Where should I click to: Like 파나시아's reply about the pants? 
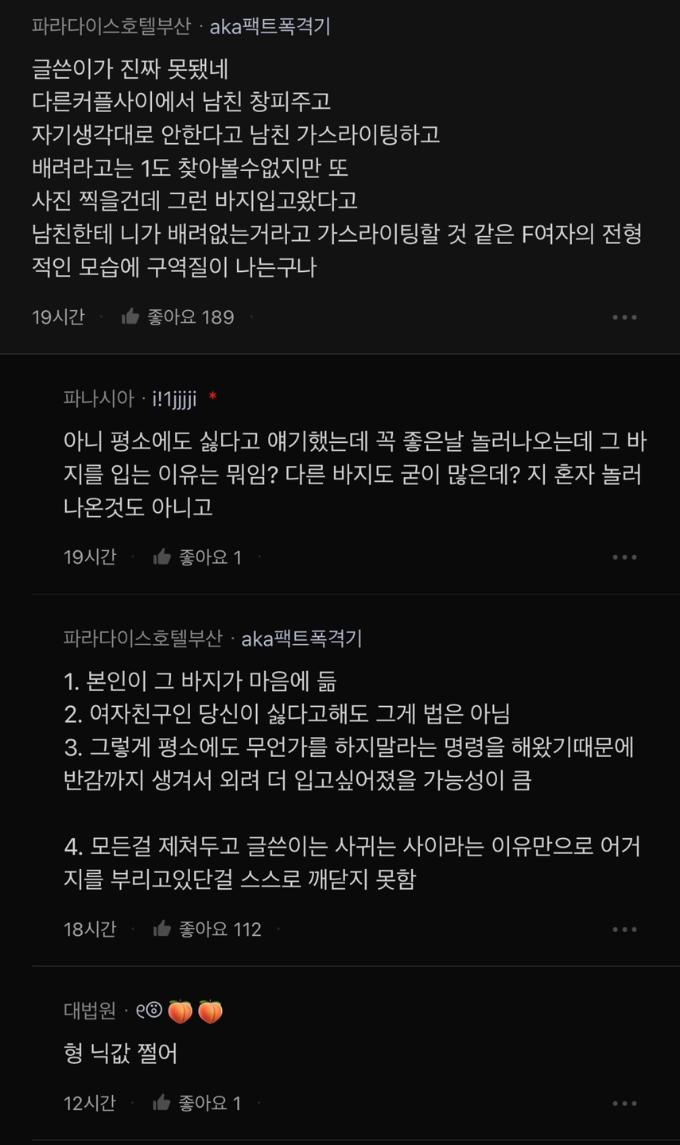click(162, 557)
